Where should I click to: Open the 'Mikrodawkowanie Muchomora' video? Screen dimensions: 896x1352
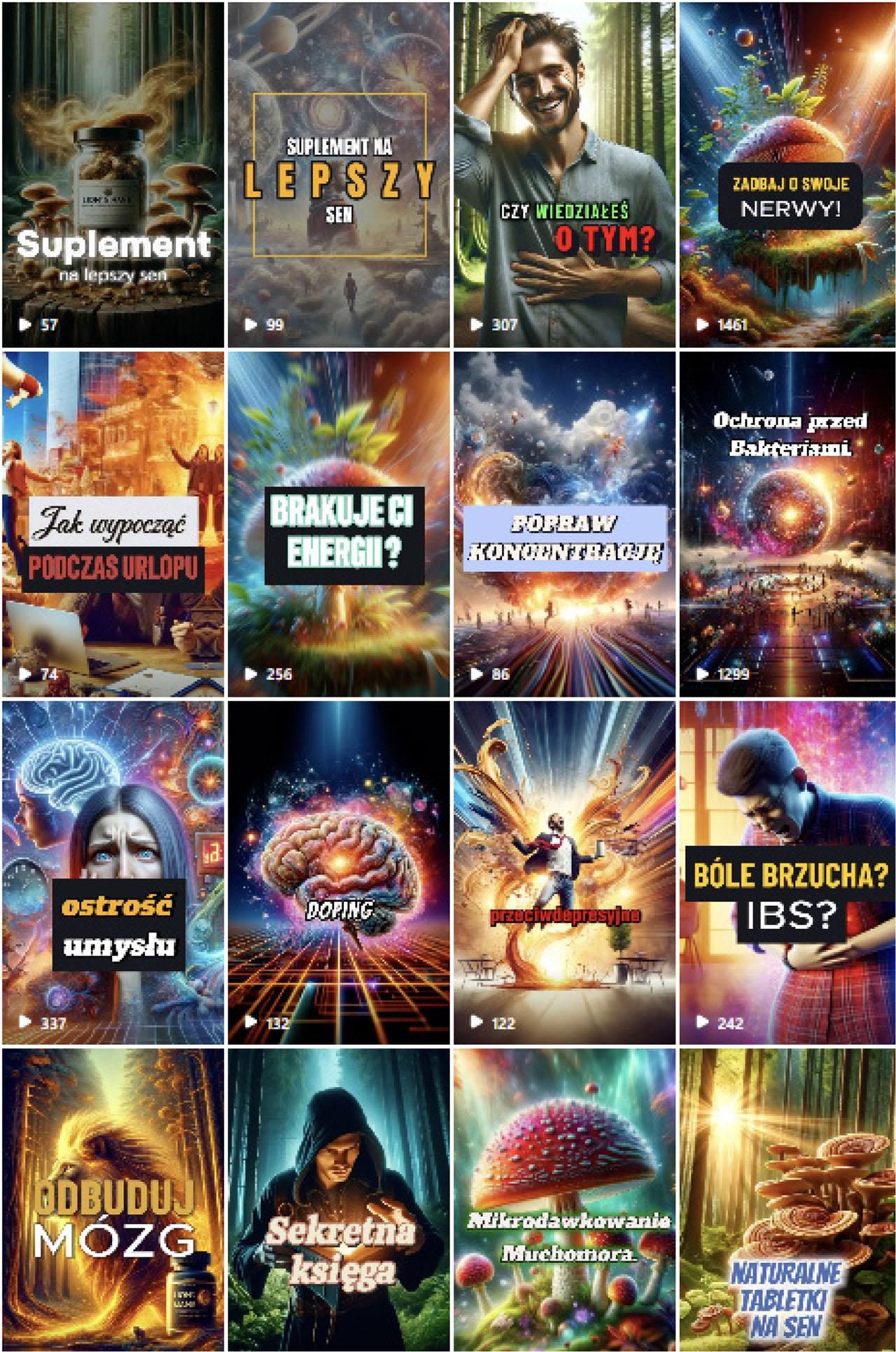coord(564,1199)
